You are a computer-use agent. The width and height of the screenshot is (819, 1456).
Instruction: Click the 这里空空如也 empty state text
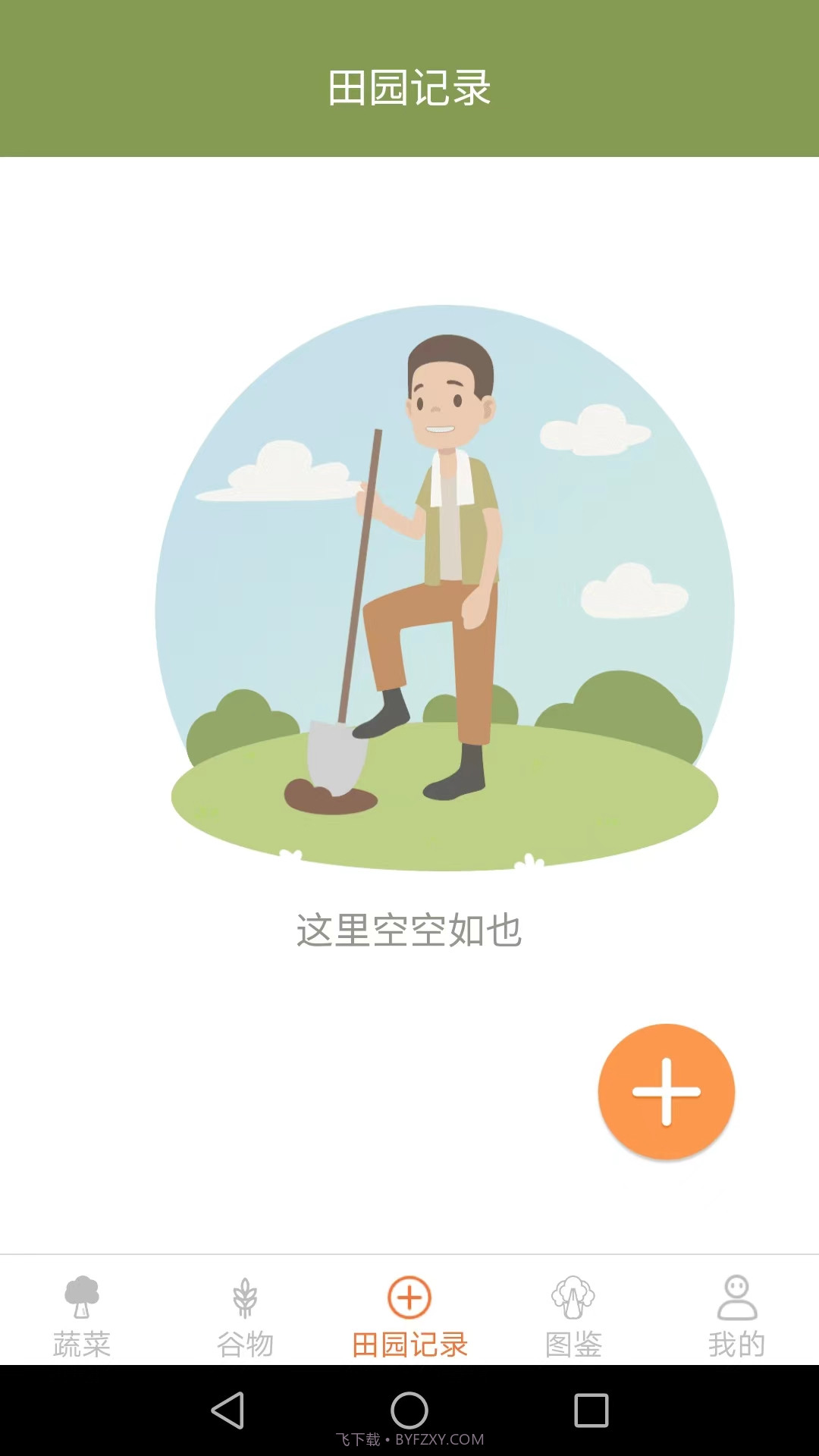pos(409,929)
